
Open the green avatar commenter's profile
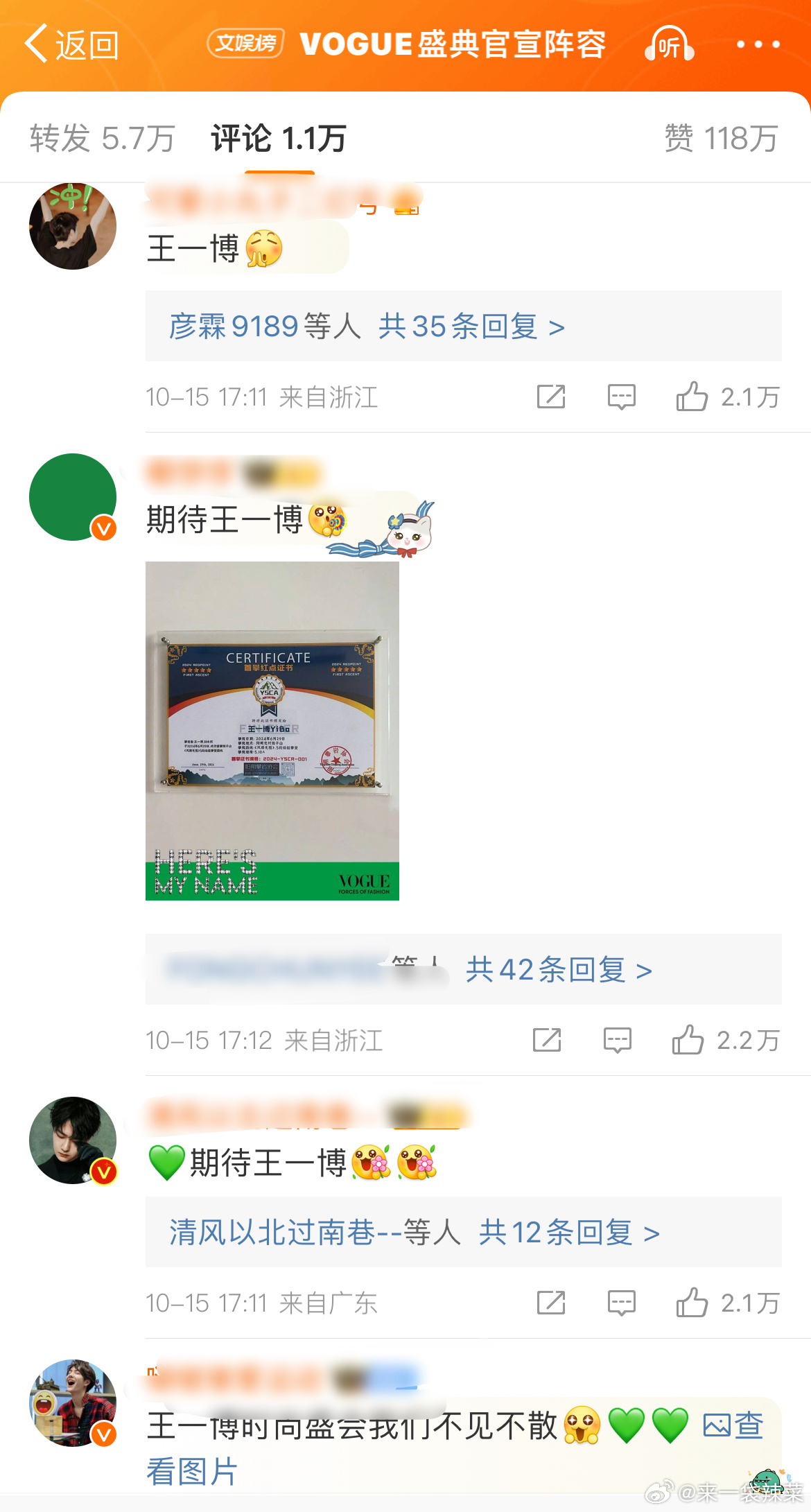click(x=73, y=497)
